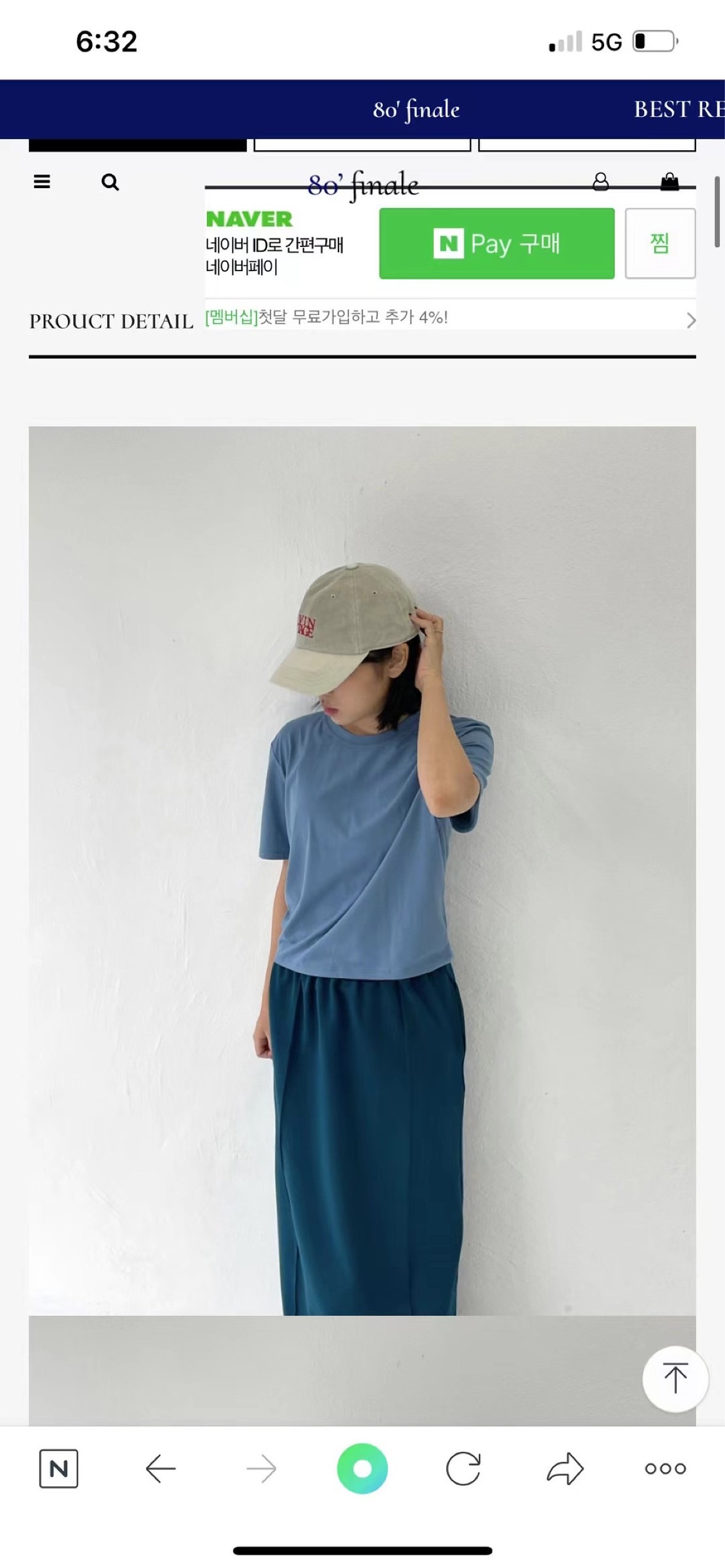Reload the current page

click(x=463, y=1469)
